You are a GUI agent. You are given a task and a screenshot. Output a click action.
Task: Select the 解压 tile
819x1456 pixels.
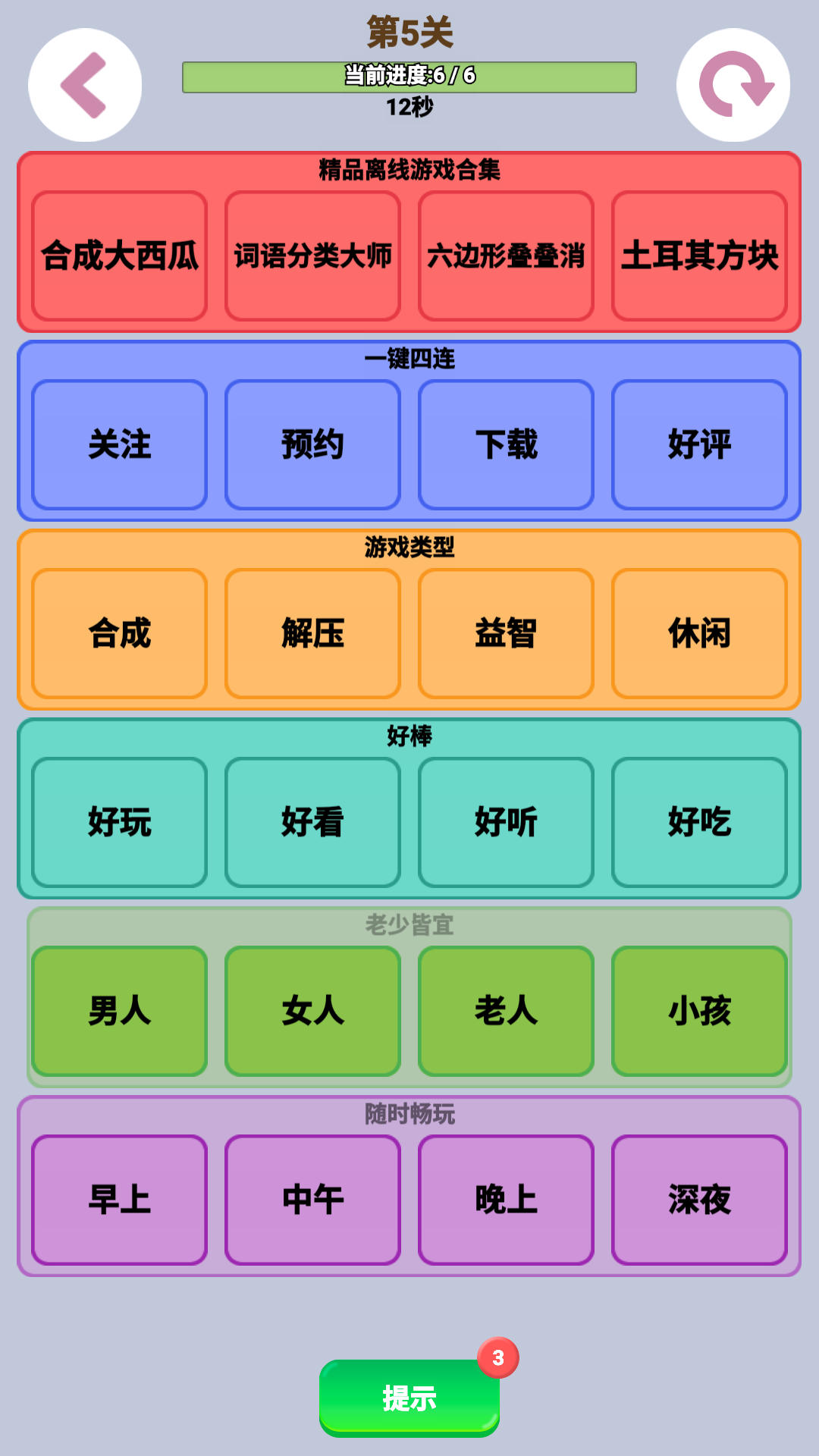[x=312, y=633]
